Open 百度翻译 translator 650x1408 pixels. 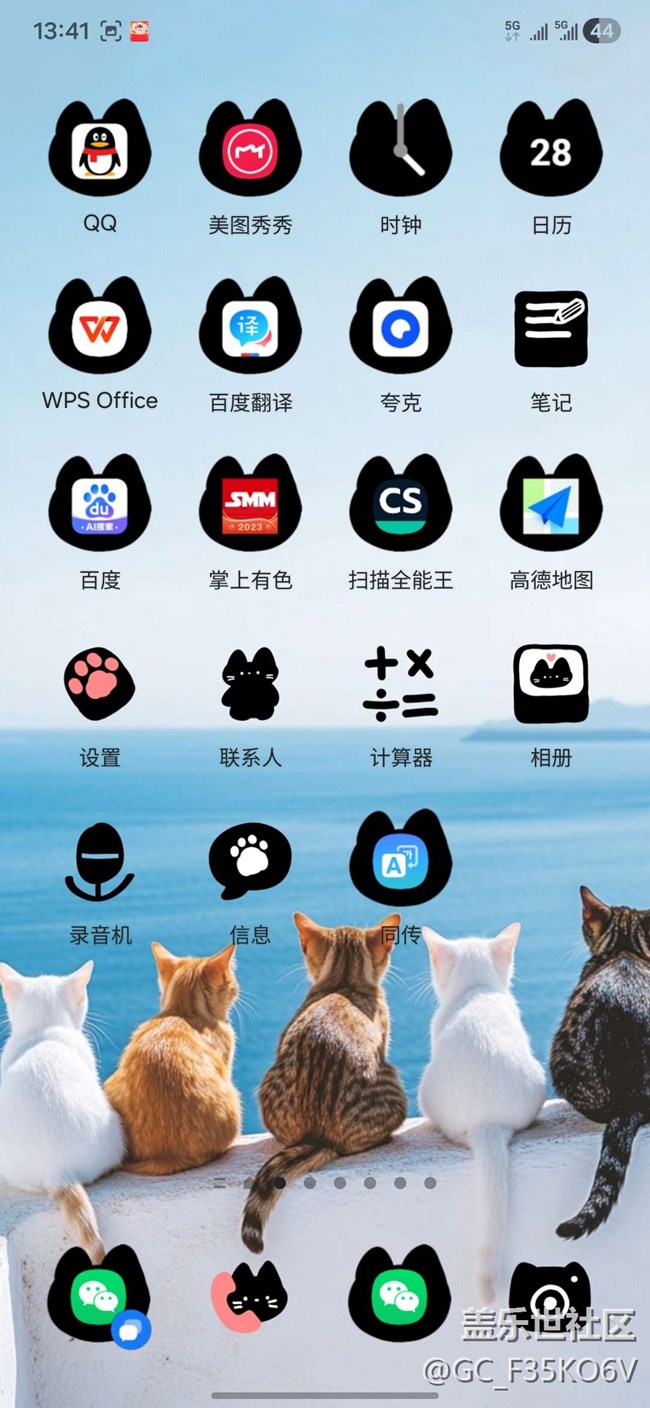click(250, 329)
